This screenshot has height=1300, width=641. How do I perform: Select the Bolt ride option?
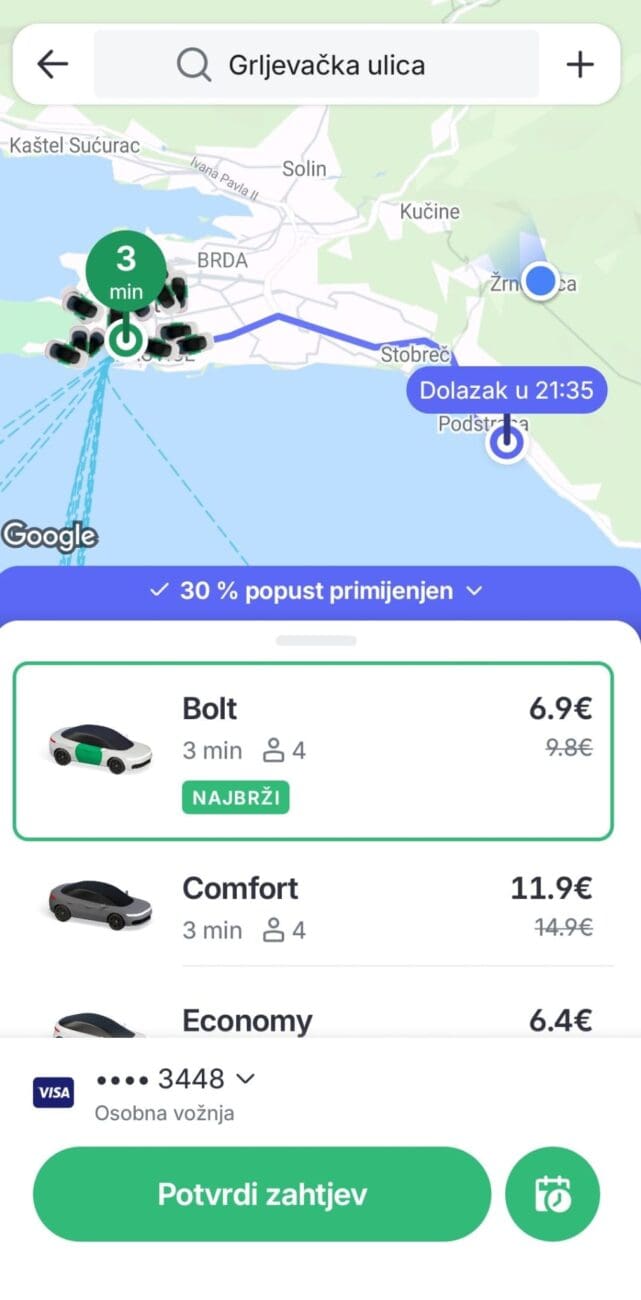(x=312, y=751)
